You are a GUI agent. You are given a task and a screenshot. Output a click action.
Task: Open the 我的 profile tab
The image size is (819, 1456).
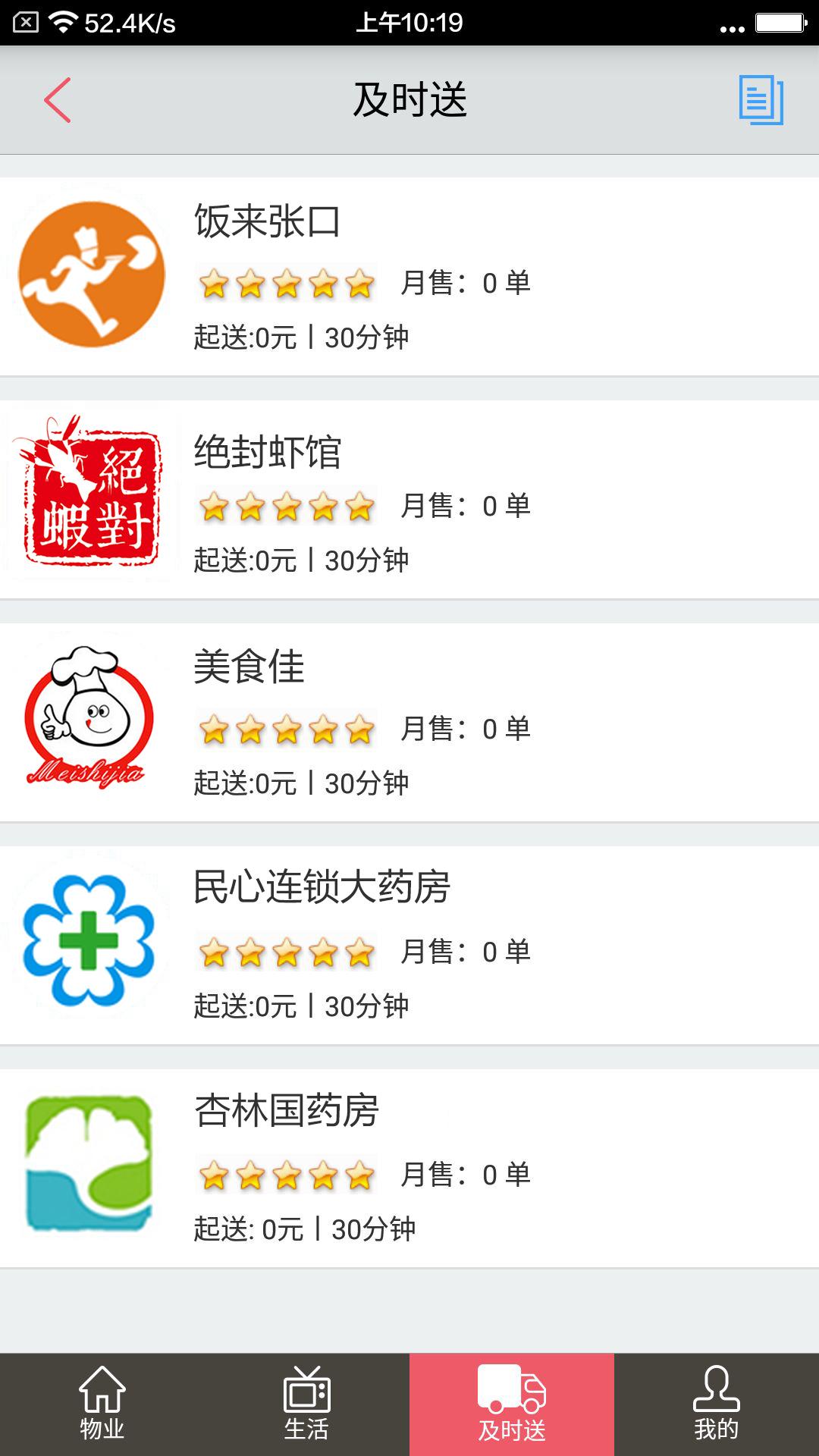pyautogui.click(x=717, y=1404)
